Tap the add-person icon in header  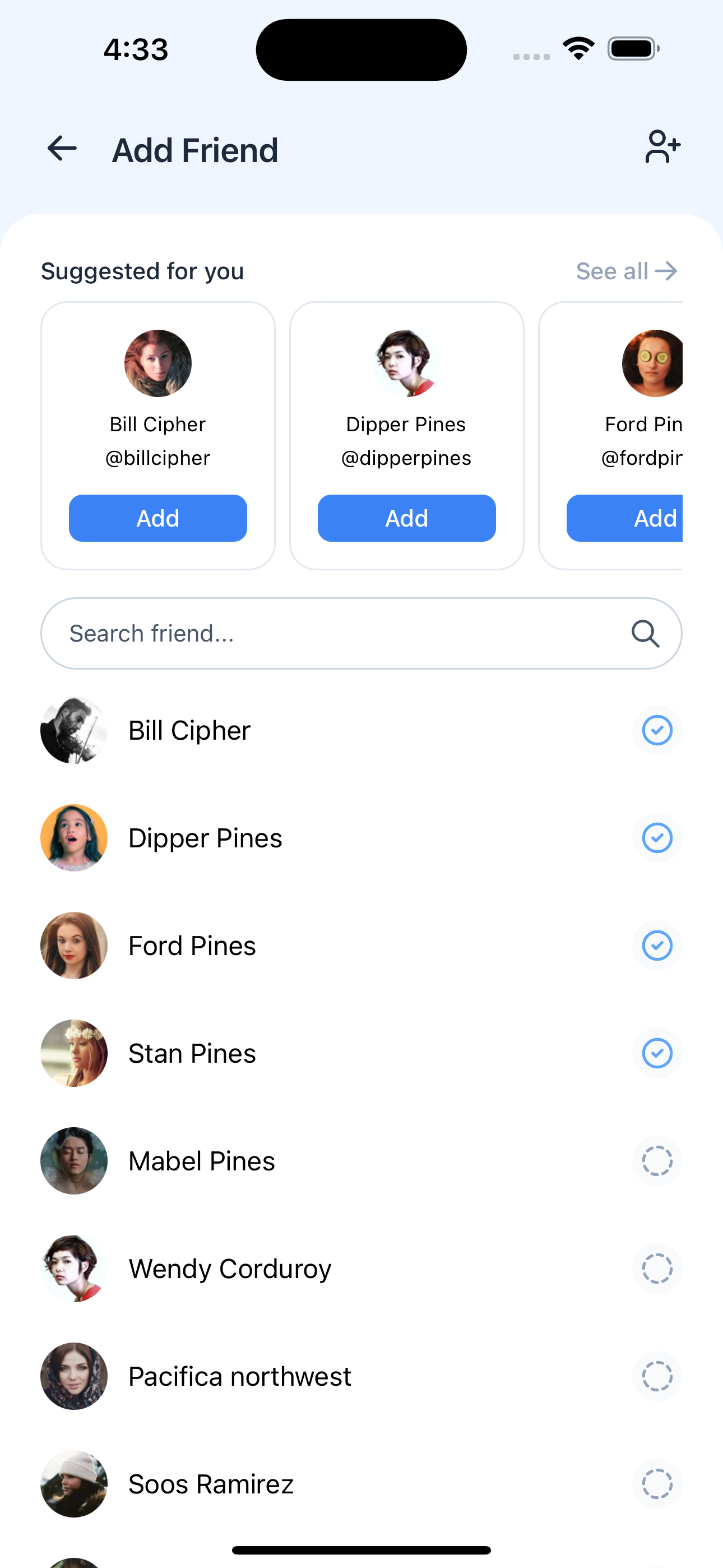[x=662, y=147]
